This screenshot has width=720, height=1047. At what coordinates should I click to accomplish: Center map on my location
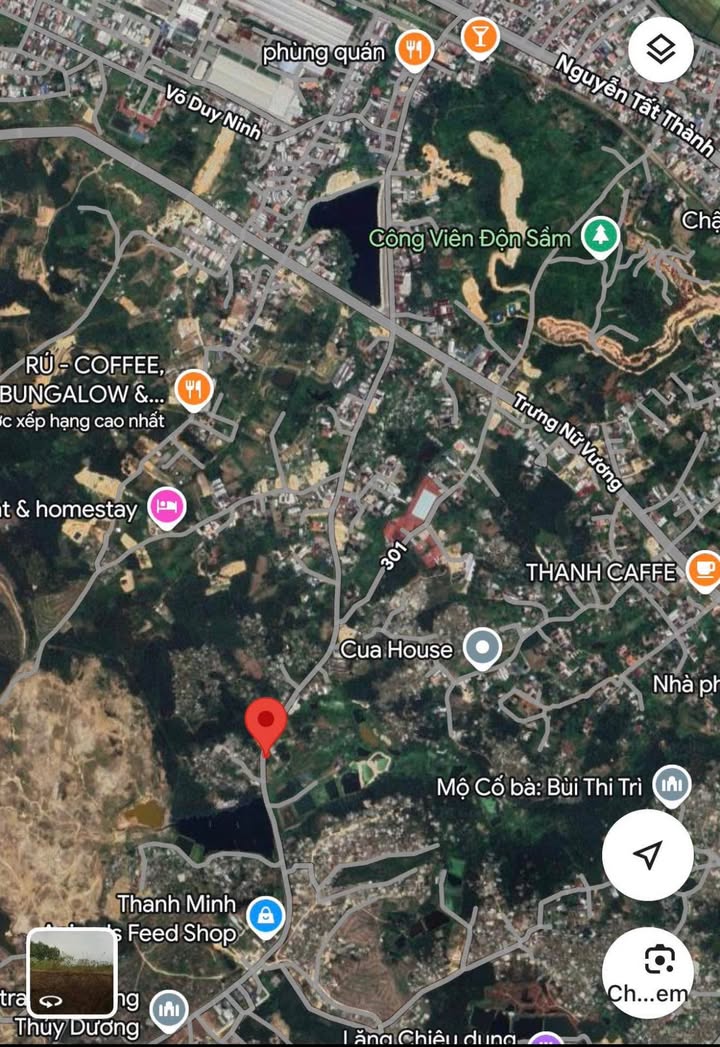tap(648, 854)
